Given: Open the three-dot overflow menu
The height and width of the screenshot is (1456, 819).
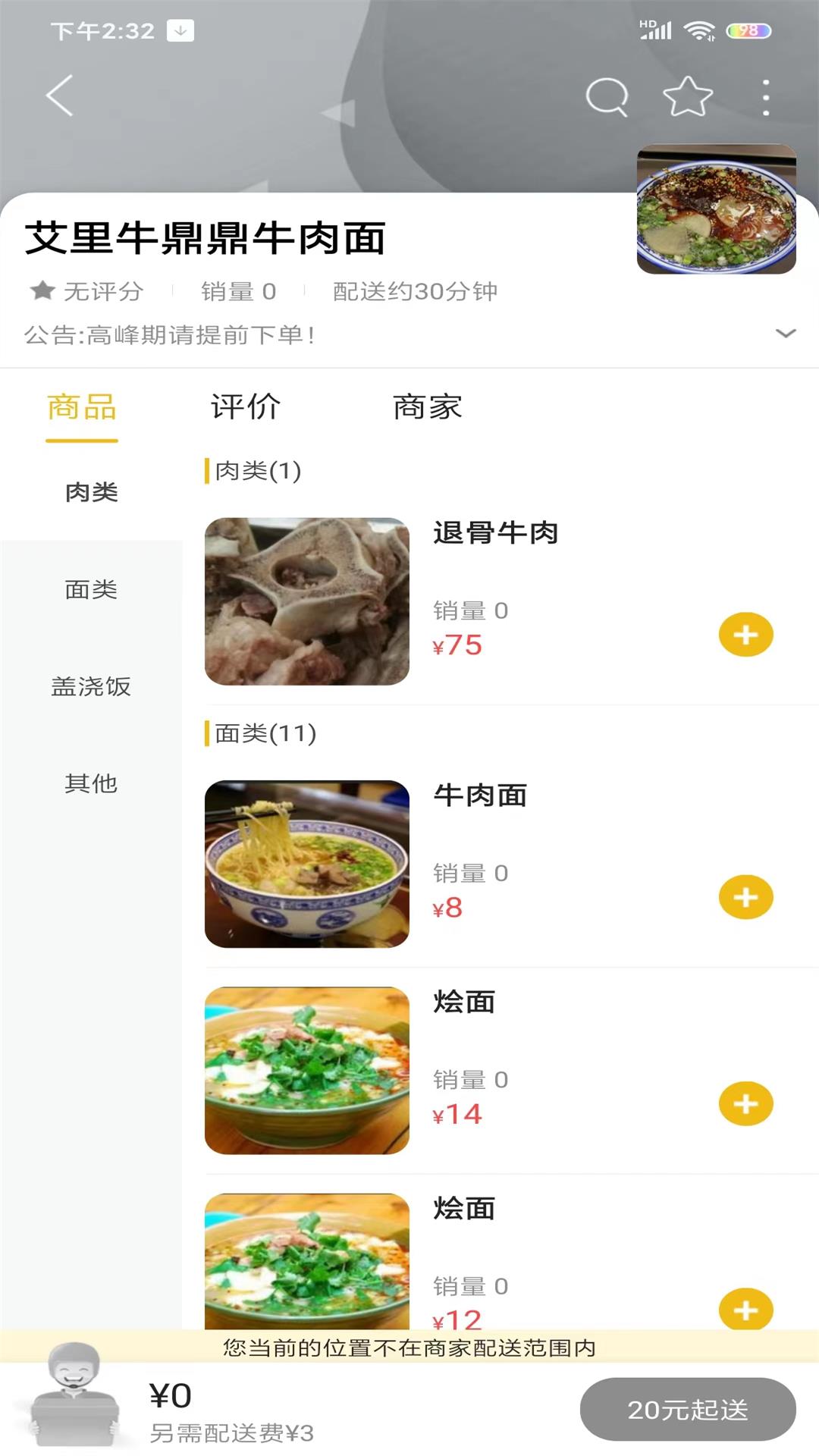Looking at the screenshot, I should tap(765, 96).
